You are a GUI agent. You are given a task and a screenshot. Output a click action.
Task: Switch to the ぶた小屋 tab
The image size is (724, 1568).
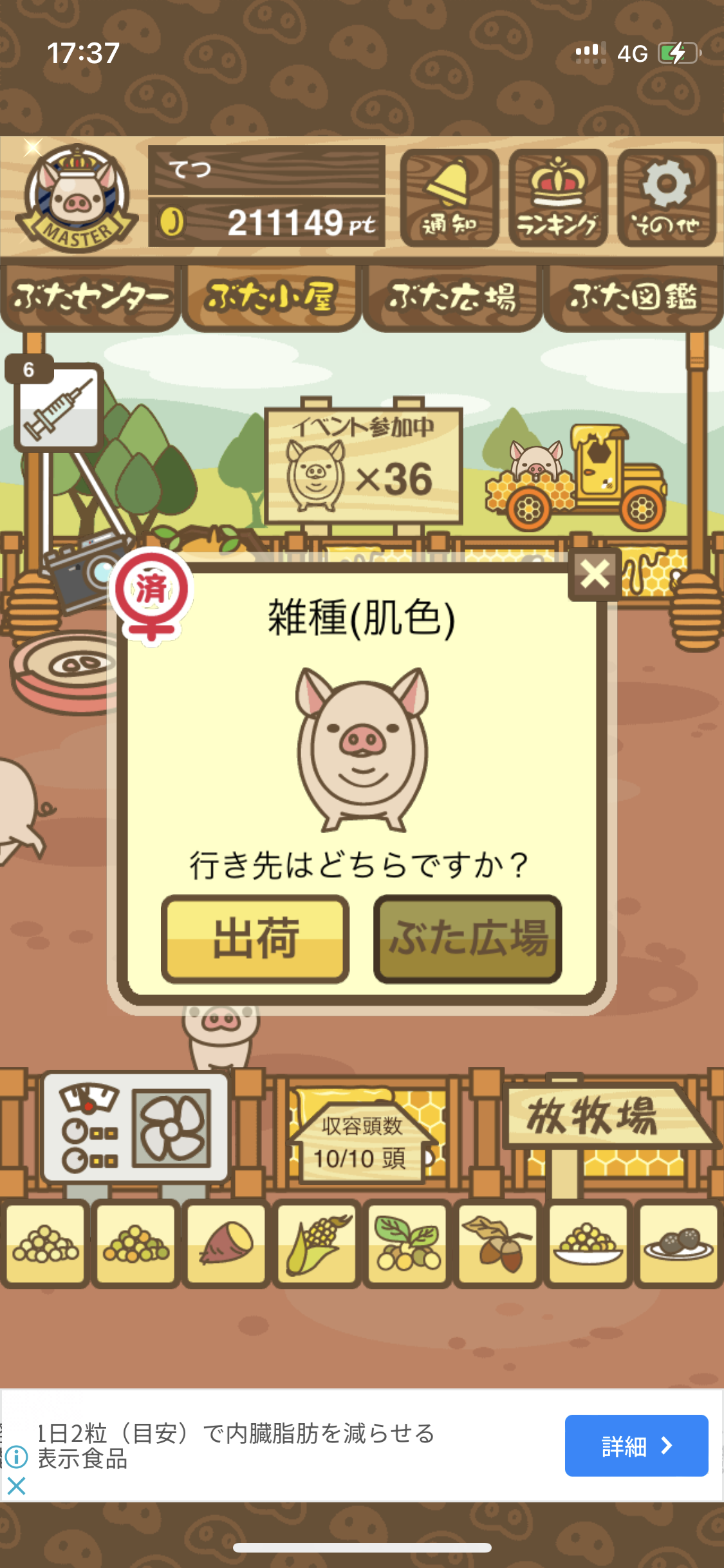pyautogui.click(x=271, y=297)
